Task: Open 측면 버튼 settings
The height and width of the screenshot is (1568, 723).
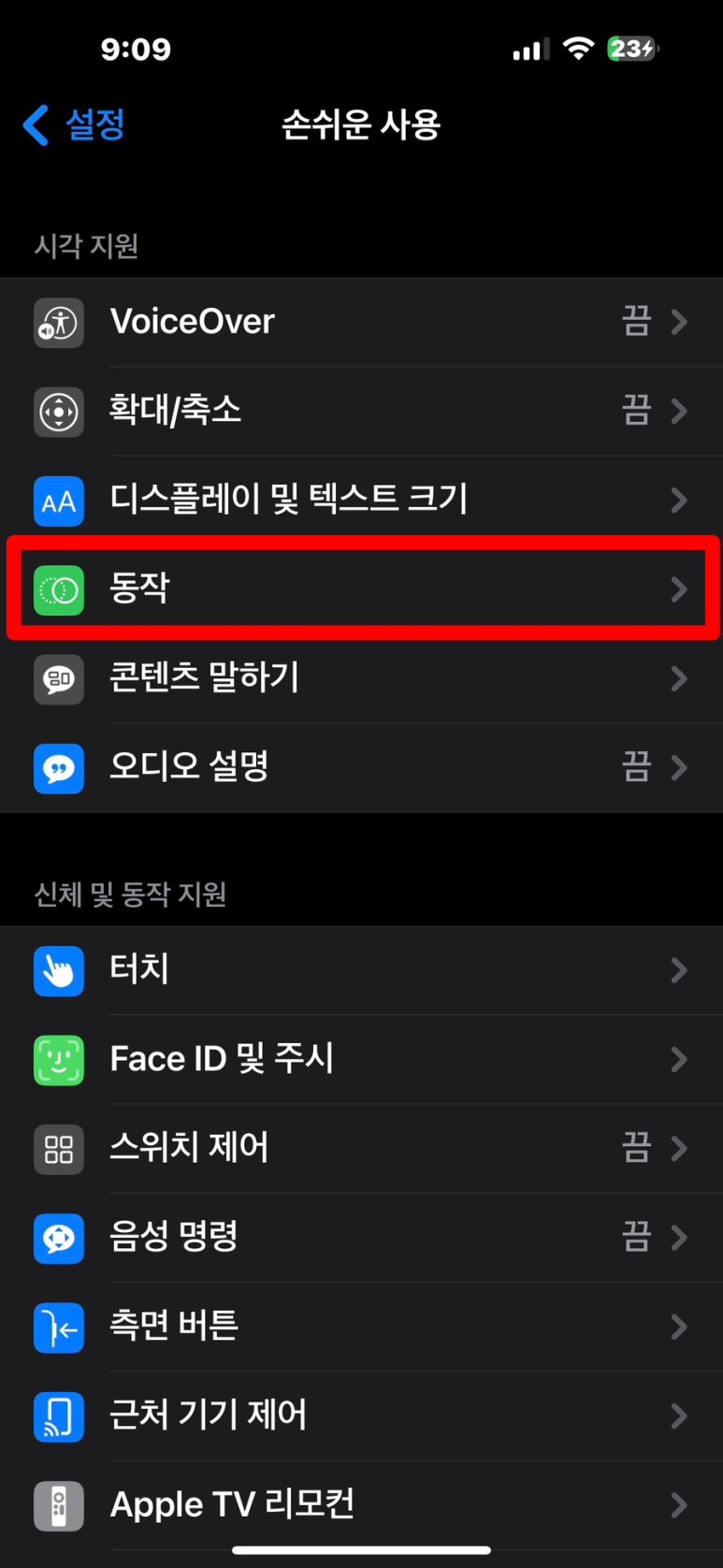Action: click(361, 1327)
